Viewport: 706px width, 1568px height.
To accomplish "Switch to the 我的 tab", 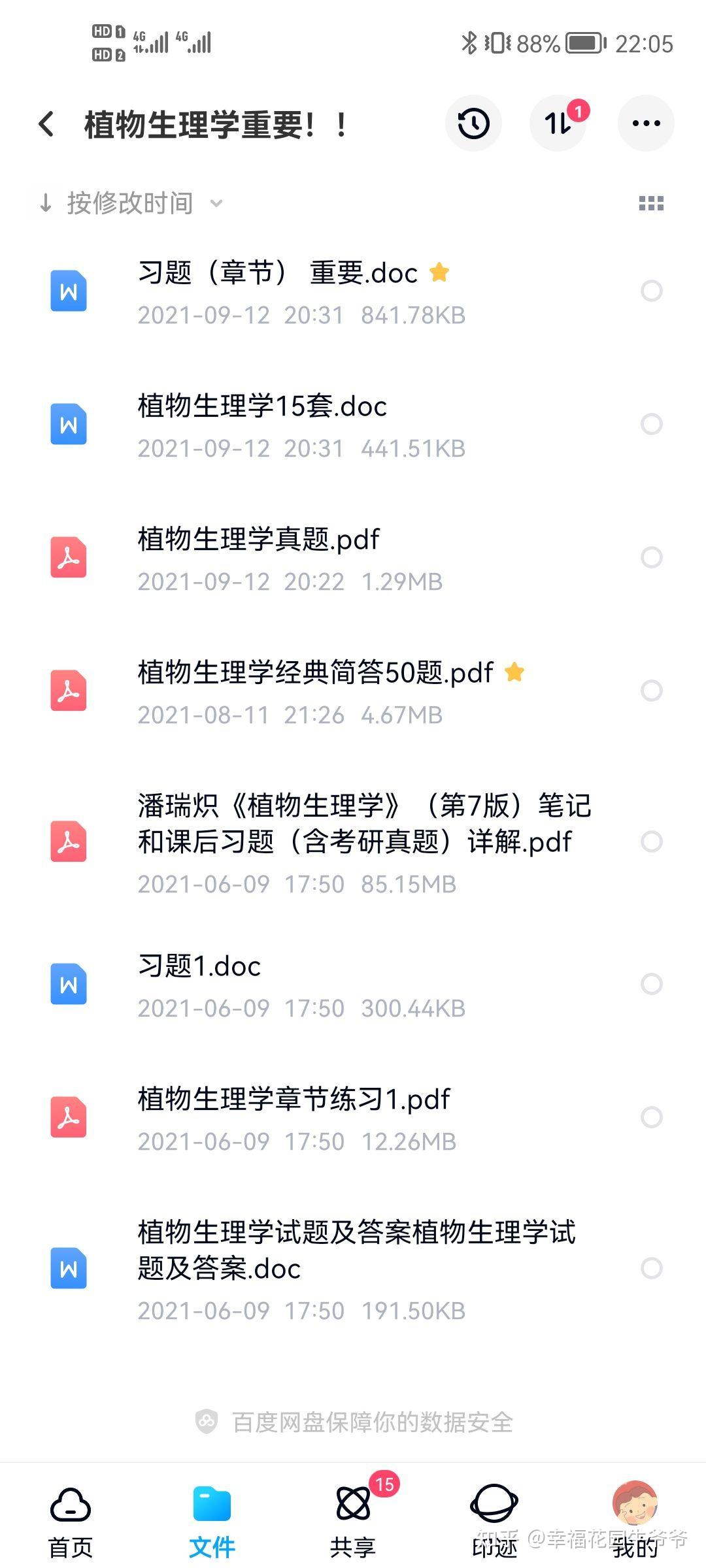I will pyautogui.click(x=635, y=1520).
